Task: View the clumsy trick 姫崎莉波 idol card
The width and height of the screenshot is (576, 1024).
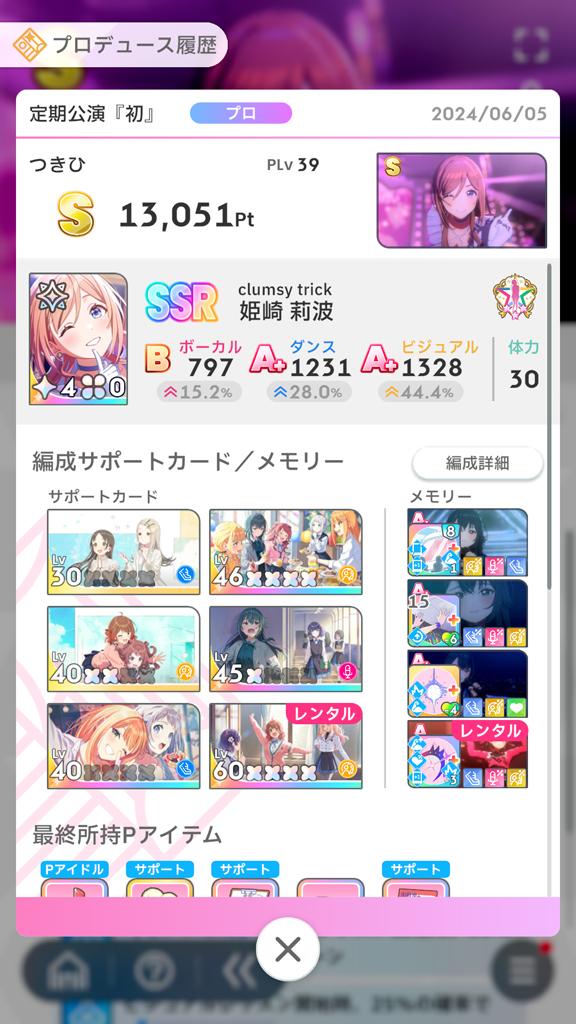Action: tap(78, 339)
